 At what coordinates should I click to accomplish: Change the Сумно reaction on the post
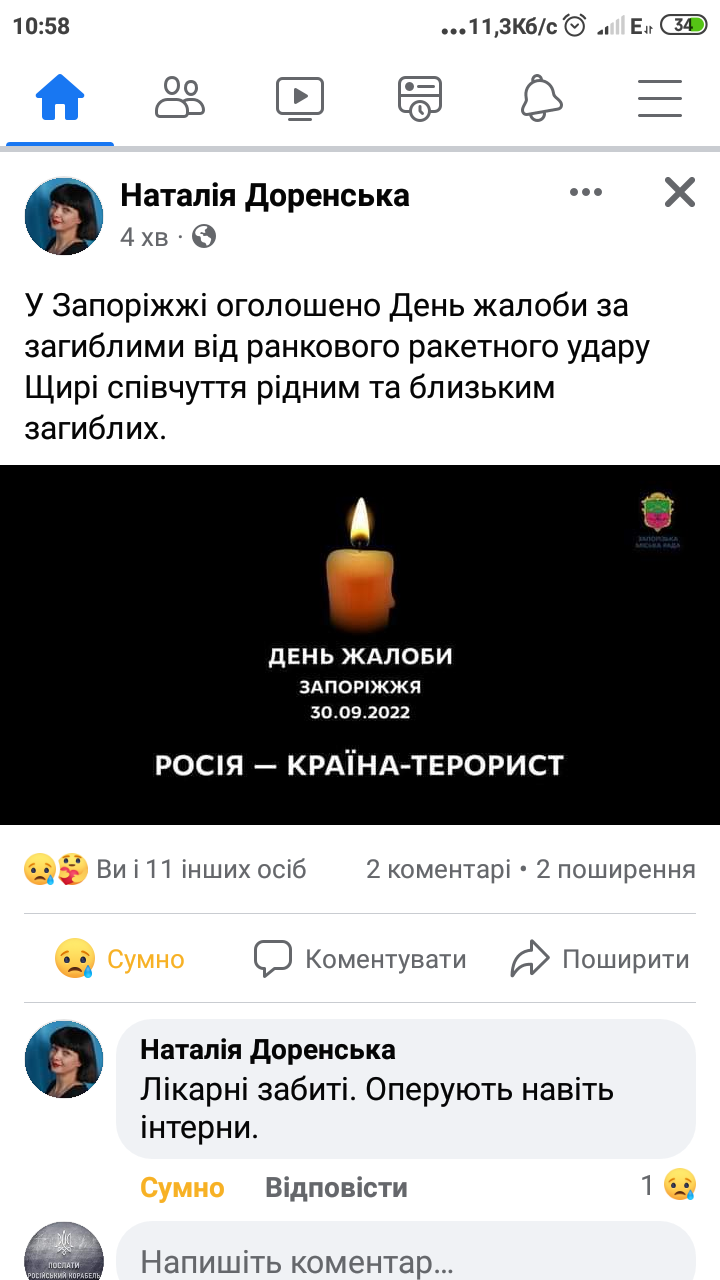tap(120, 960)
